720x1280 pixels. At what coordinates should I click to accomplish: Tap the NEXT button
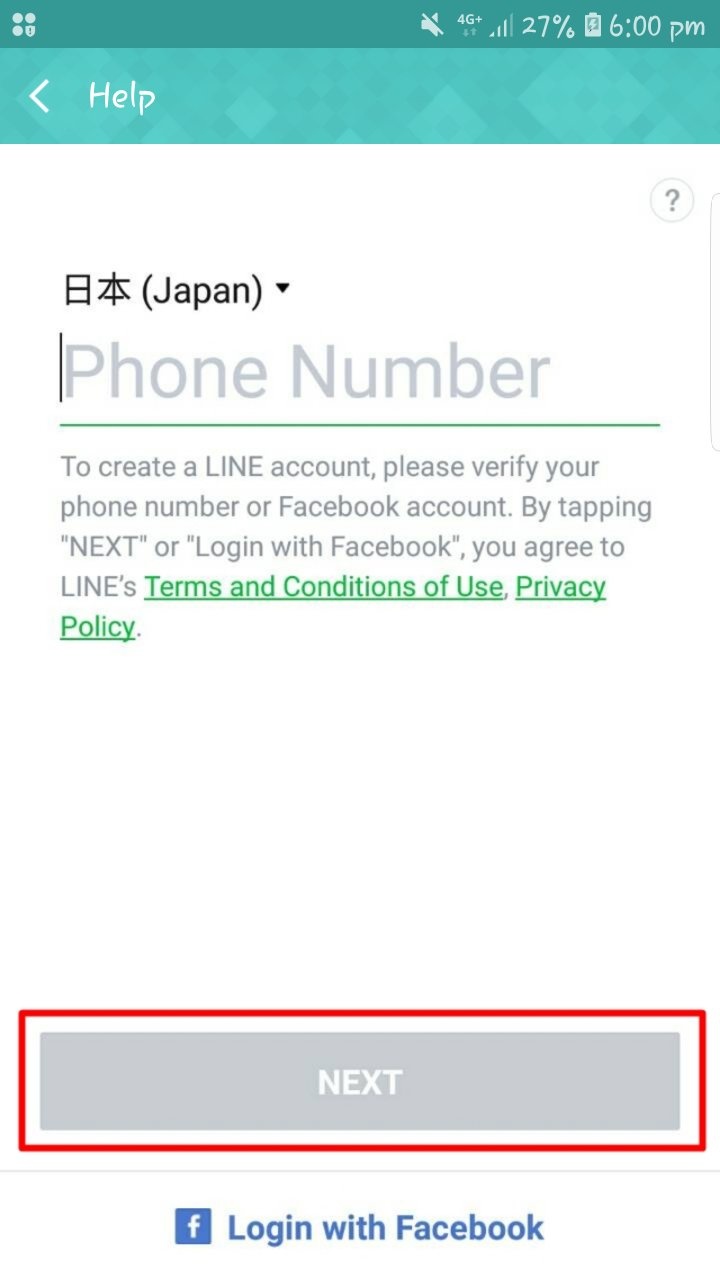tap(360, 1082)
